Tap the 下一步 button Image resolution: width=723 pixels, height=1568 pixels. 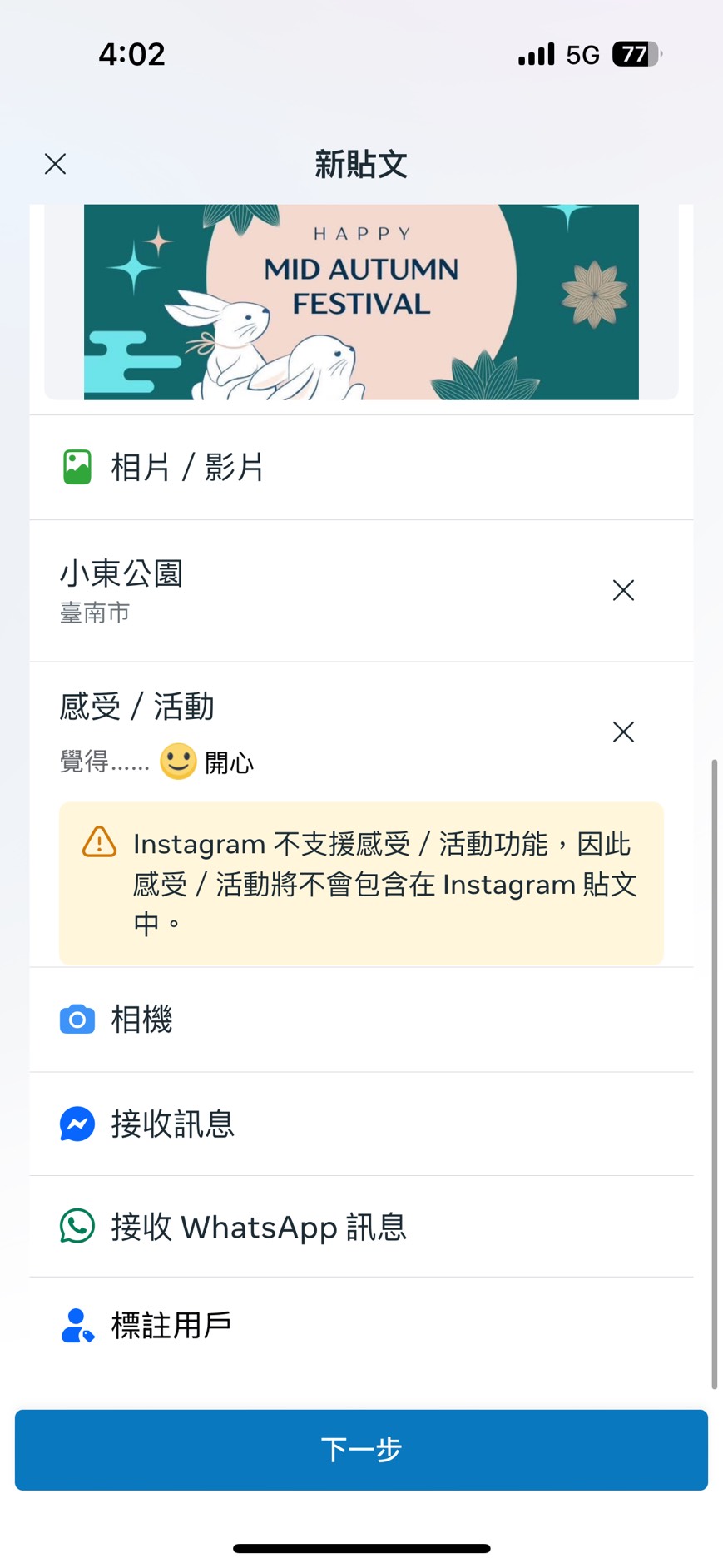click(361, 1450)
